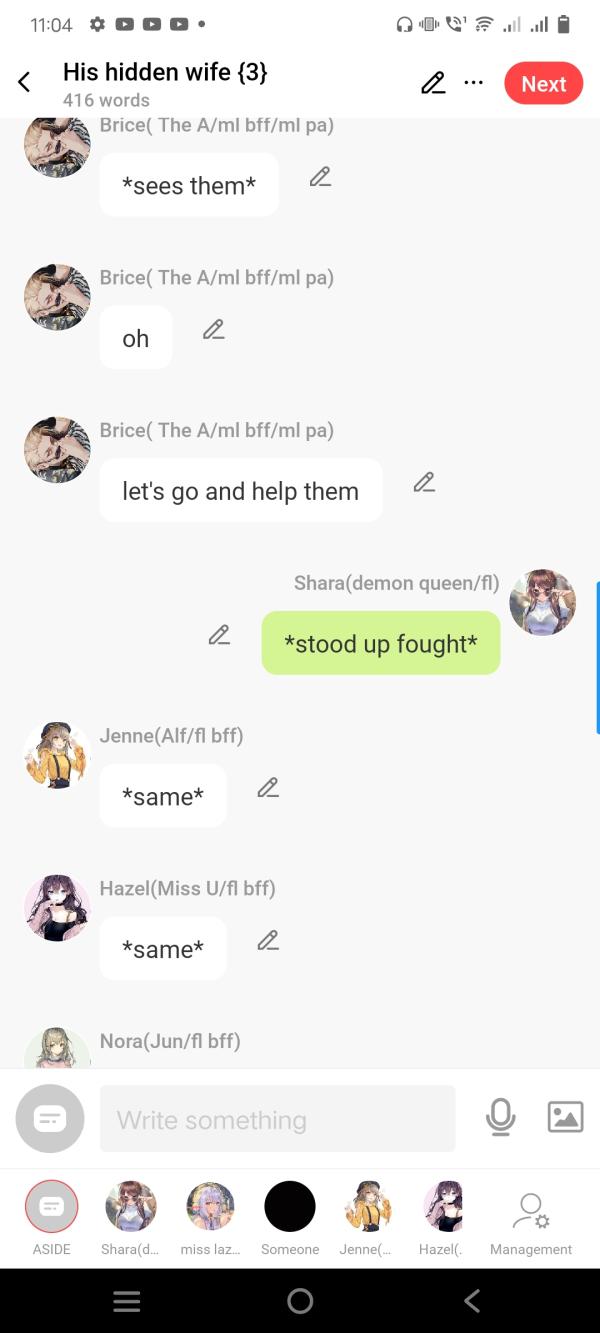Screen dimensions: 600x1333
Task: Focus the "Write something" text field
Action: pos(277,1119)
